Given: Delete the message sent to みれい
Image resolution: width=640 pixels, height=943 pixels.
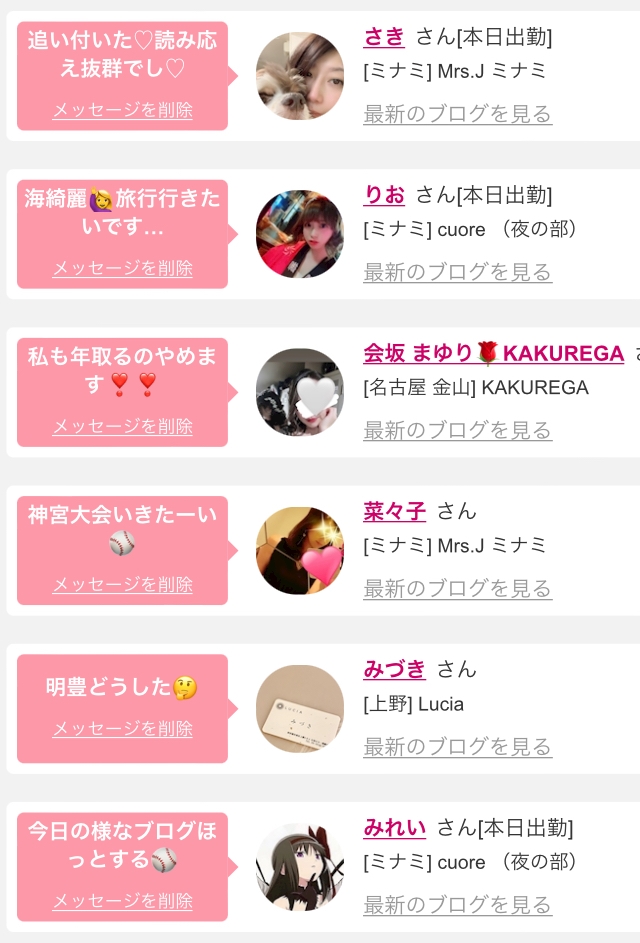Looking at the screenshot, I should 123,901.
